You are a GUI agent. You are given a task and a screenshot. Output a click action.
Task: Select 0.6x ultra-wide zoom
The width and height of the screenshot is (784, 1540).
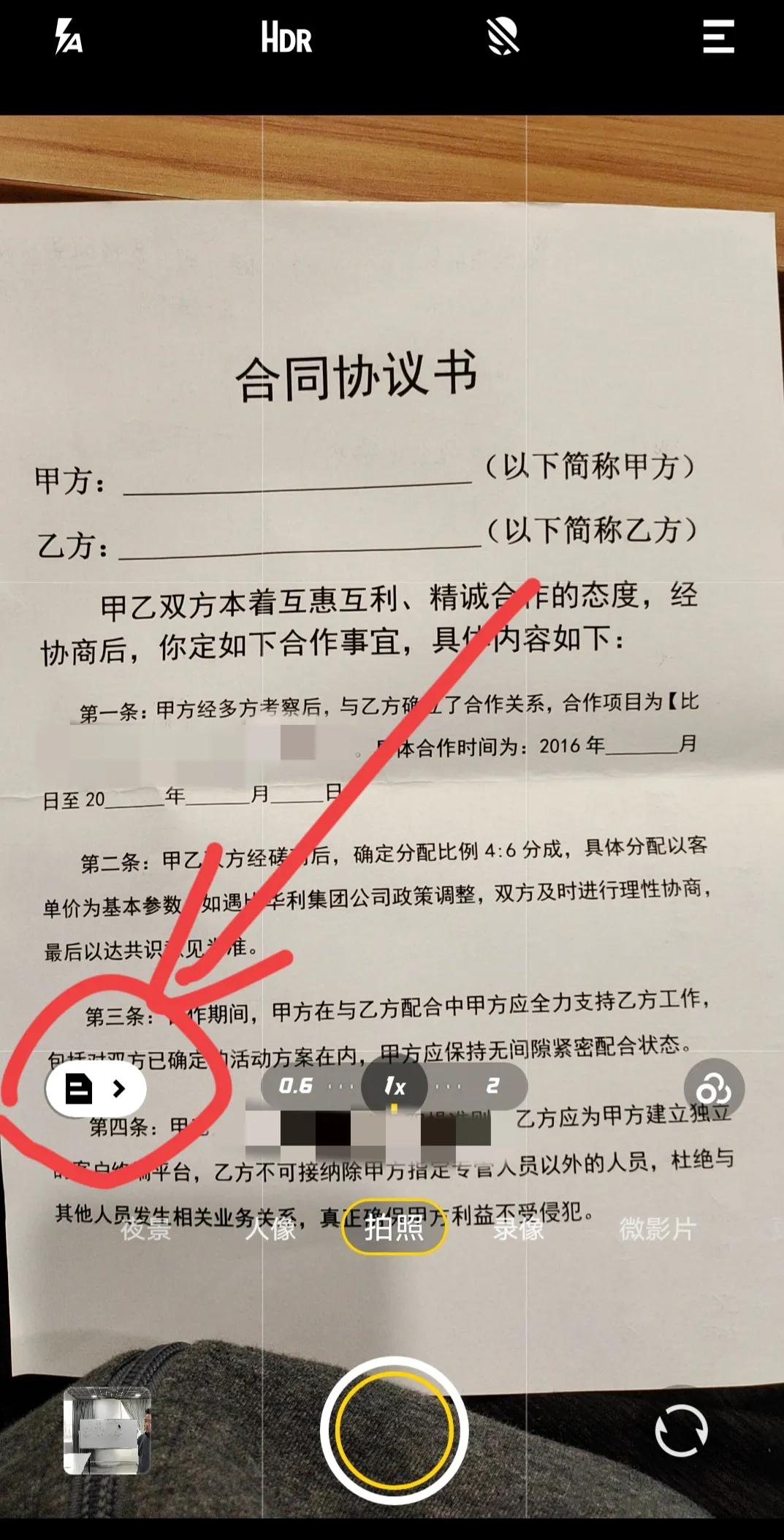[x=296, y=1086]
